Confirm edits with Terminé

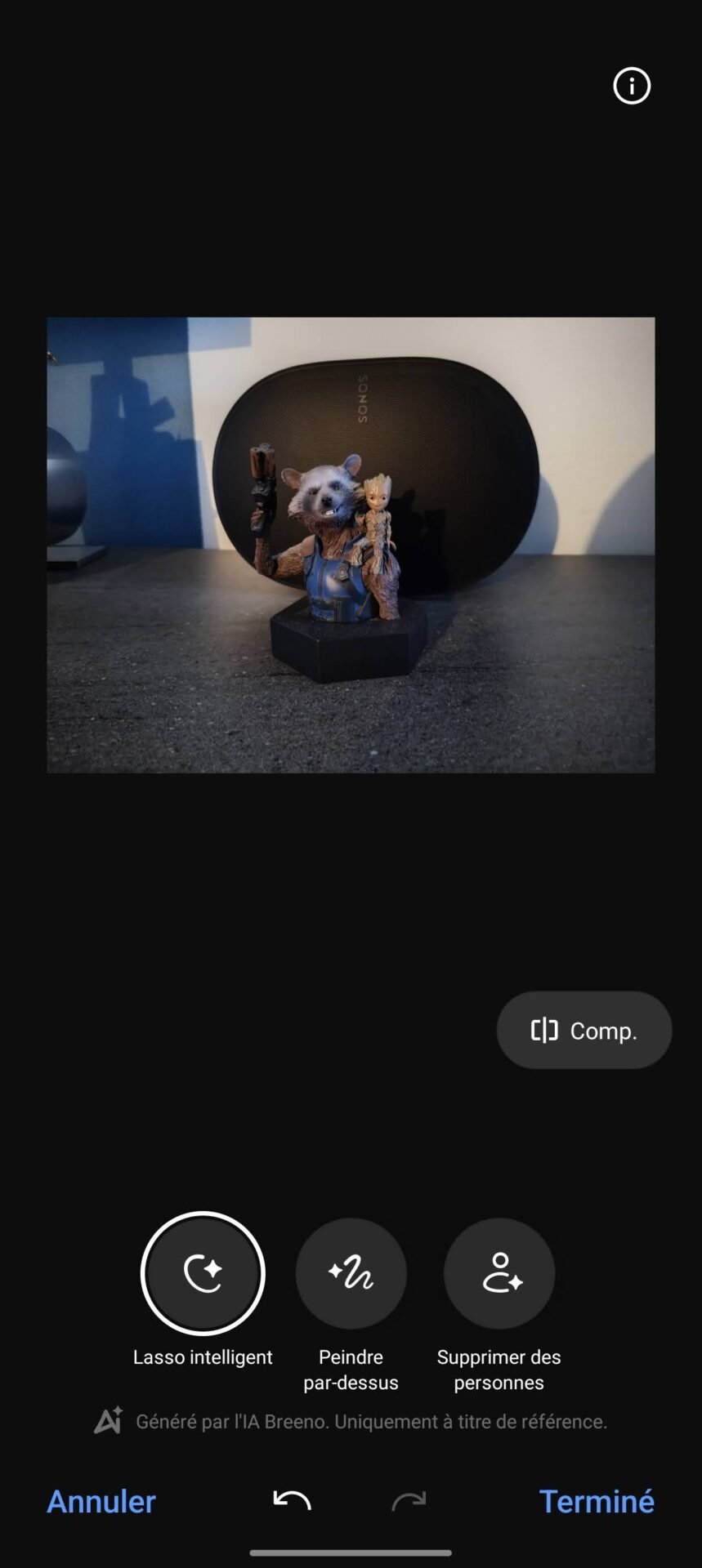pos(597,1501)
